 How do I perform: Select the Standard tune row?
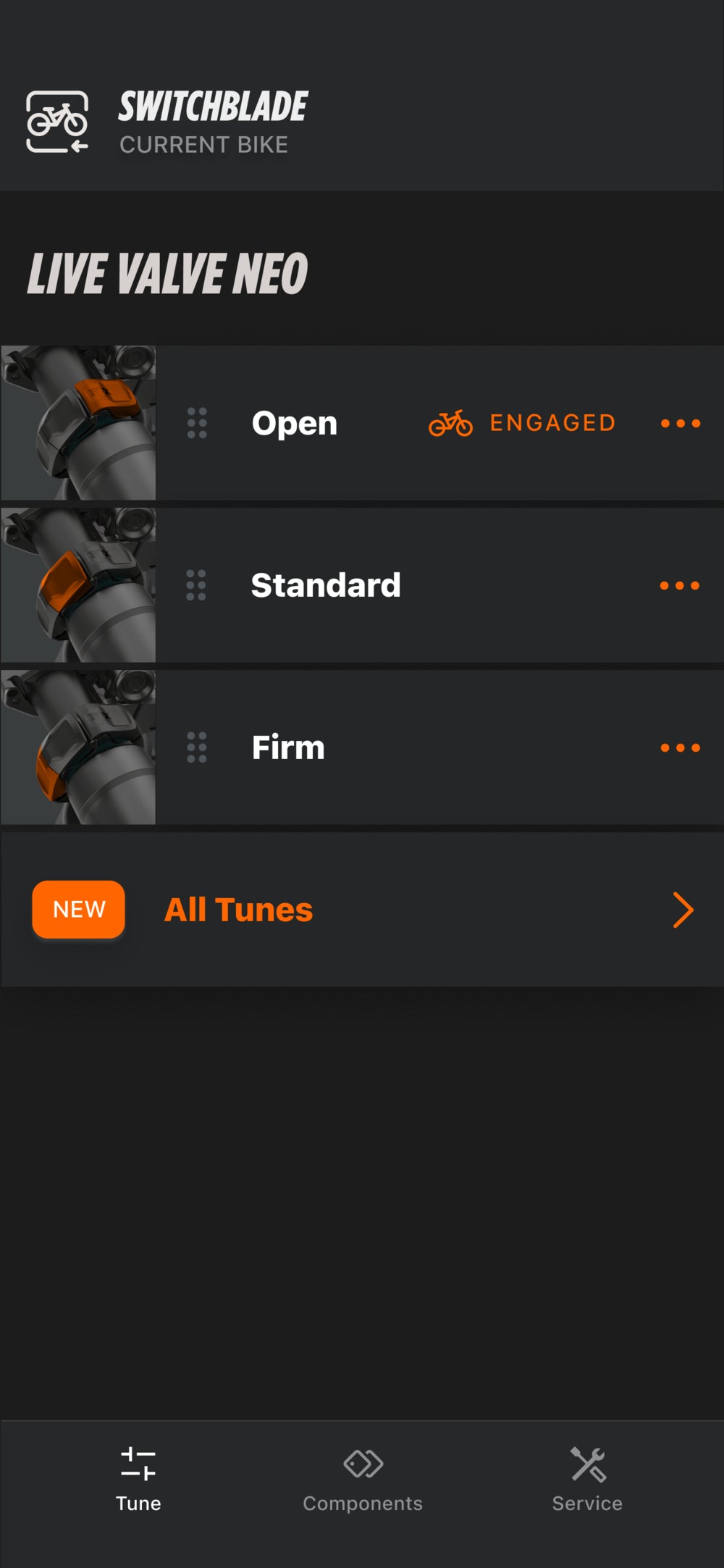(326, 586)
